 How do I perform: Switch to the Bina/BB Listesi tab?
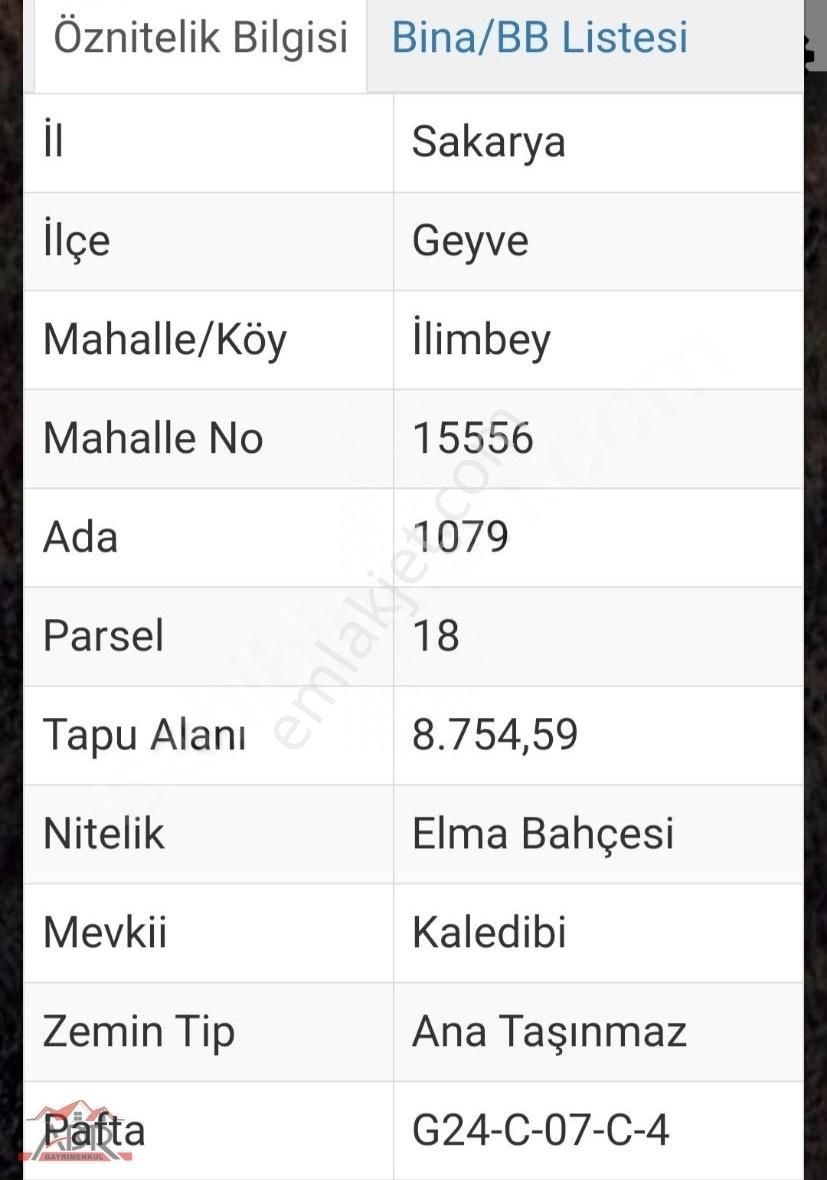(x=540, y=37)
